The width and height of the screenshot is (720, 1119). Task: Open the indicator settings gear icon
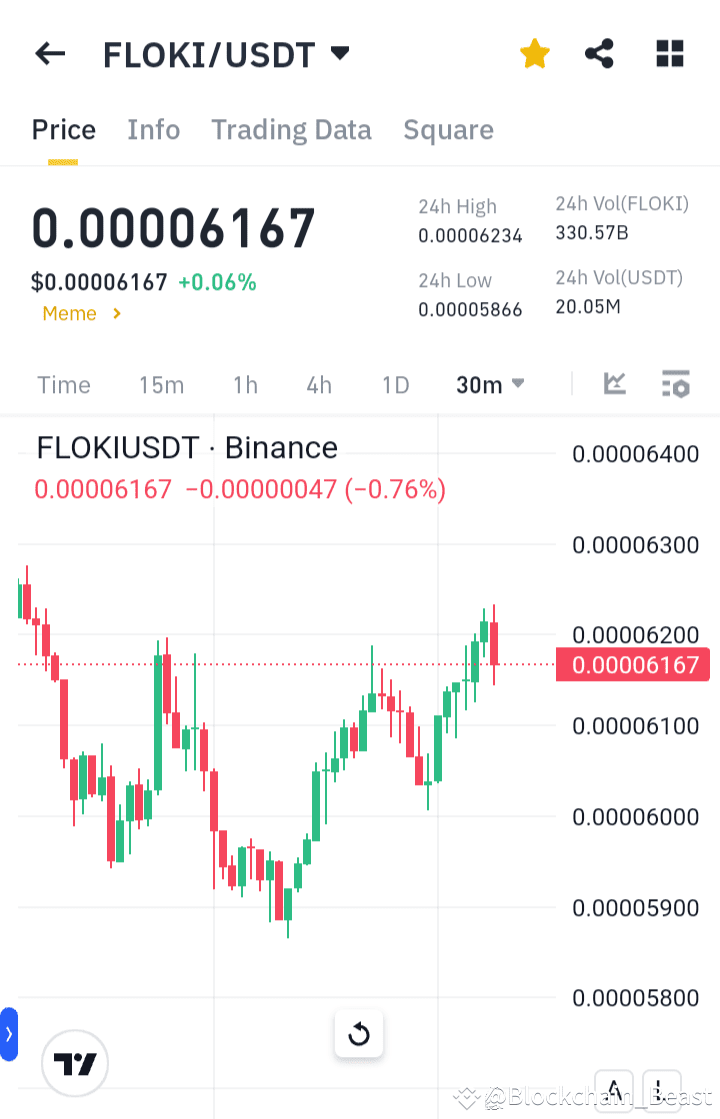pos(676,384)
